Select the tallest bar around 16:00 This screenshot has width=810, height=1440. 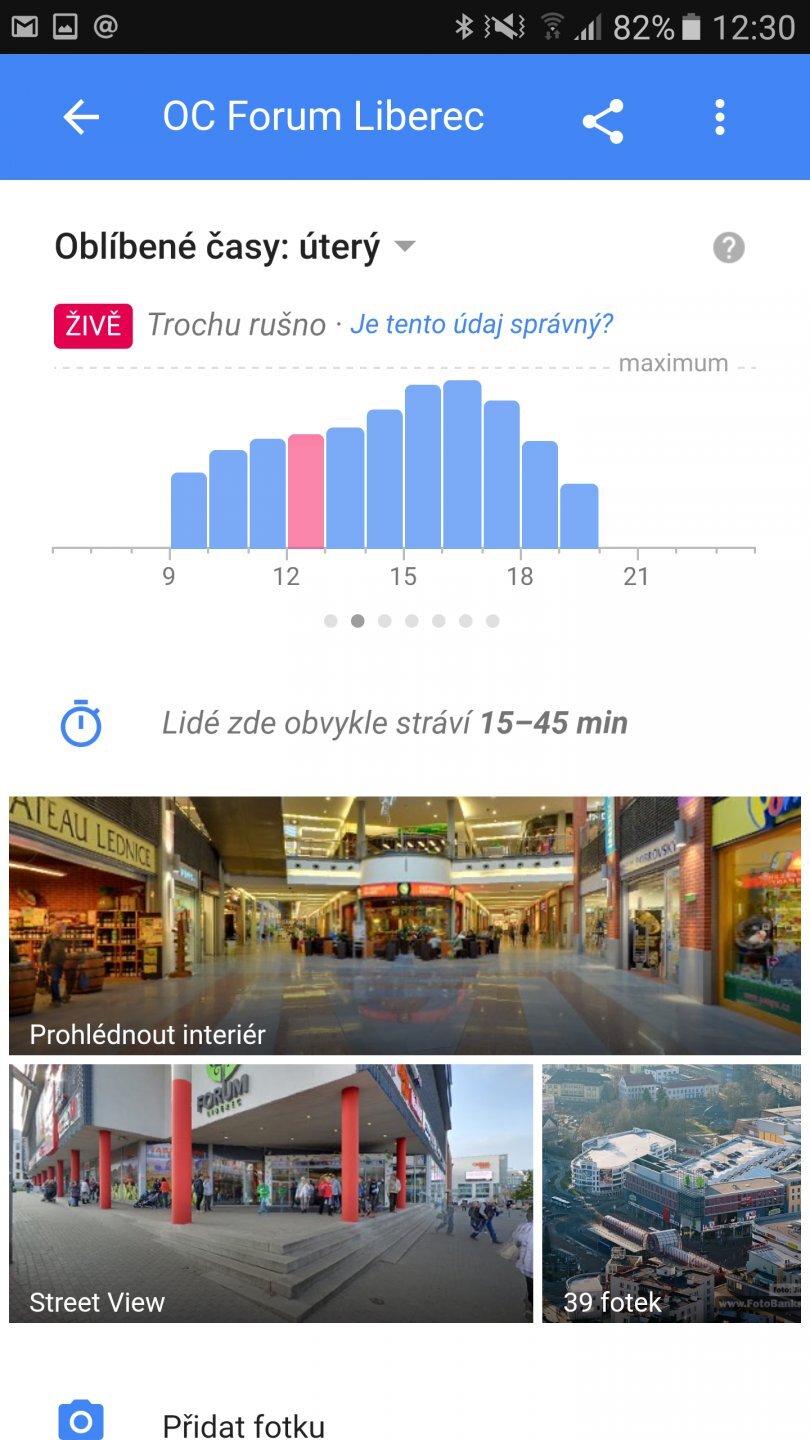462,465
